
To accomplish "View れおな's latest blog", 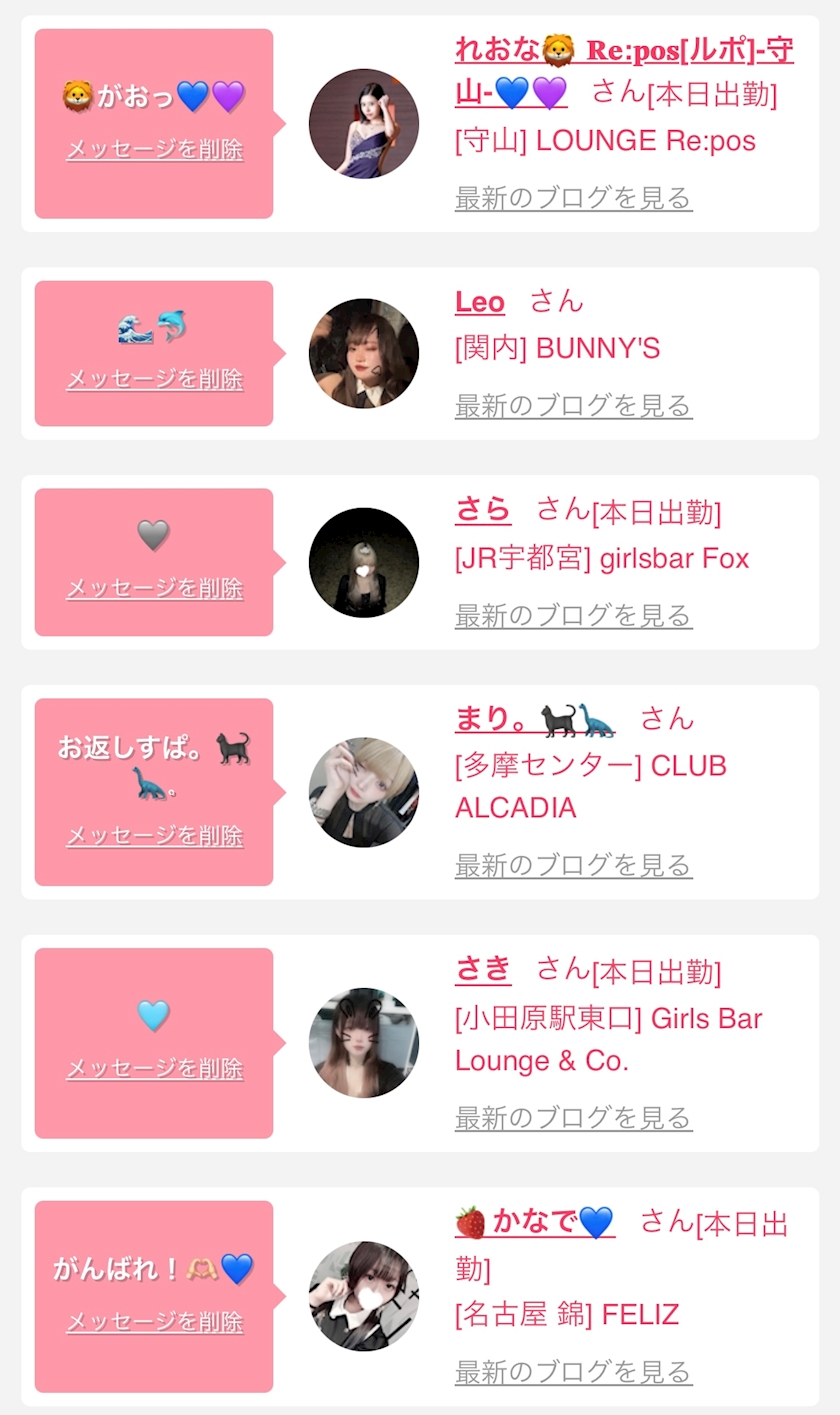I will pos(573,198).
